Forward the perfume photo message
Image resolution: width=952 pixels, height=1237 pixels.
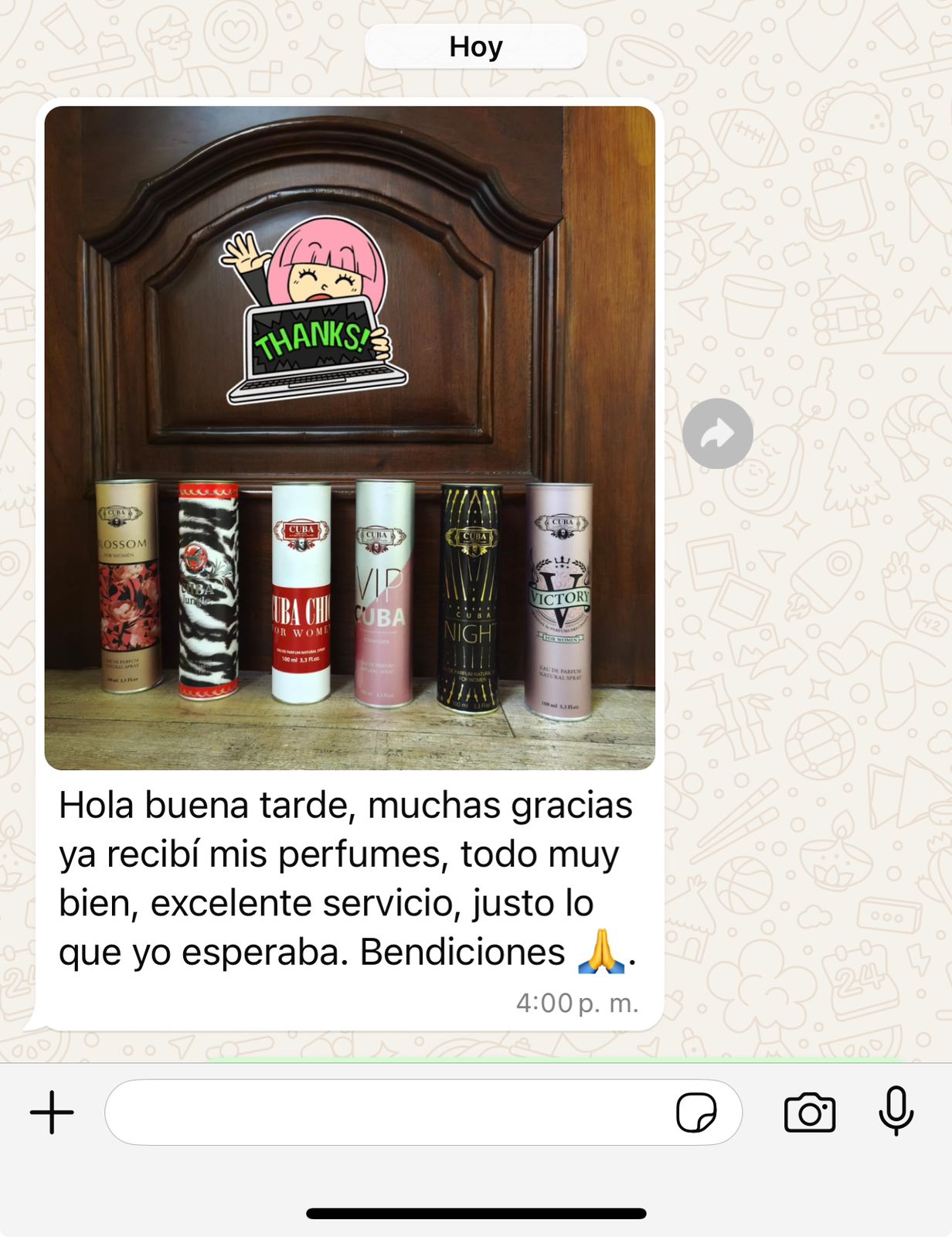click(717, 434)
